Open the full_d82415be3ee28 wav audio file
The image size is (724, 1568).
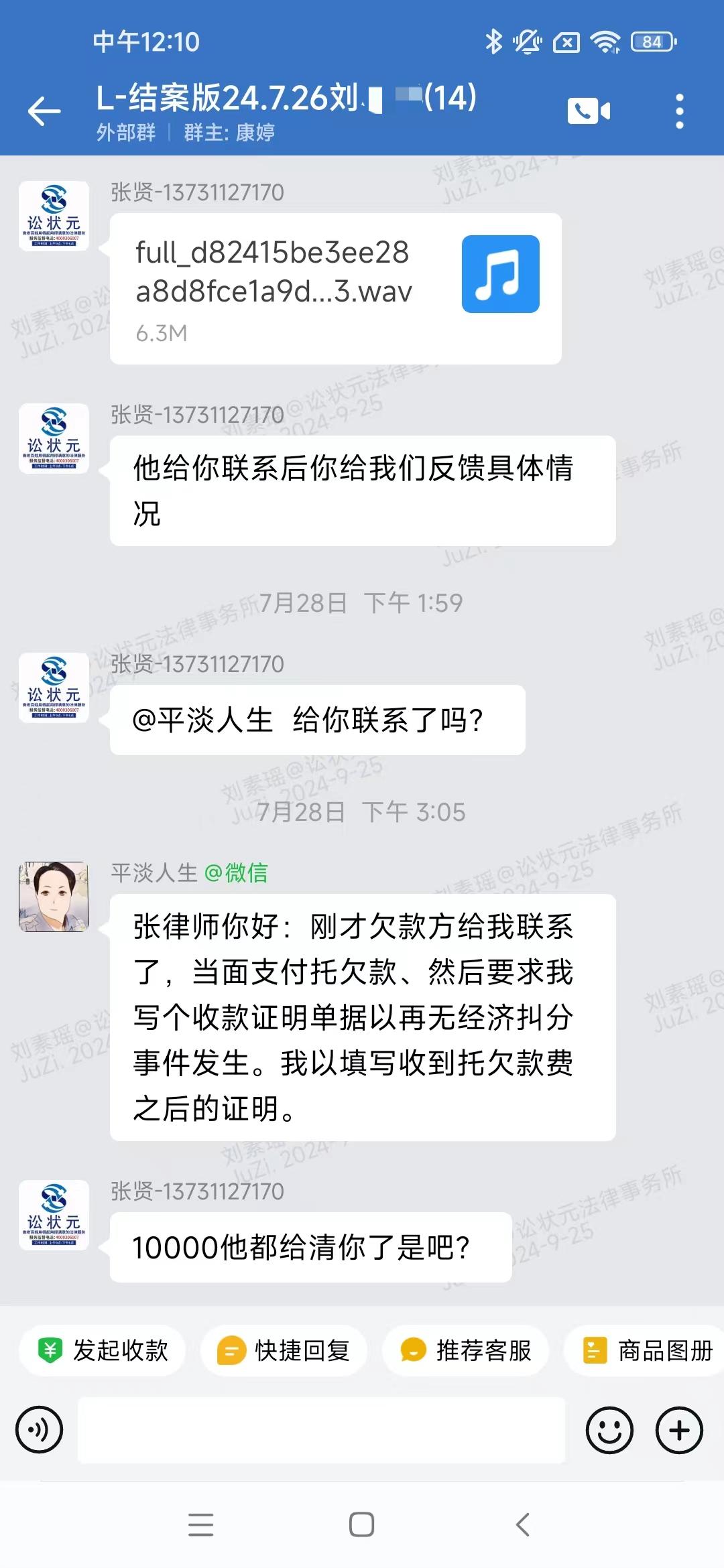pos(335,288)
